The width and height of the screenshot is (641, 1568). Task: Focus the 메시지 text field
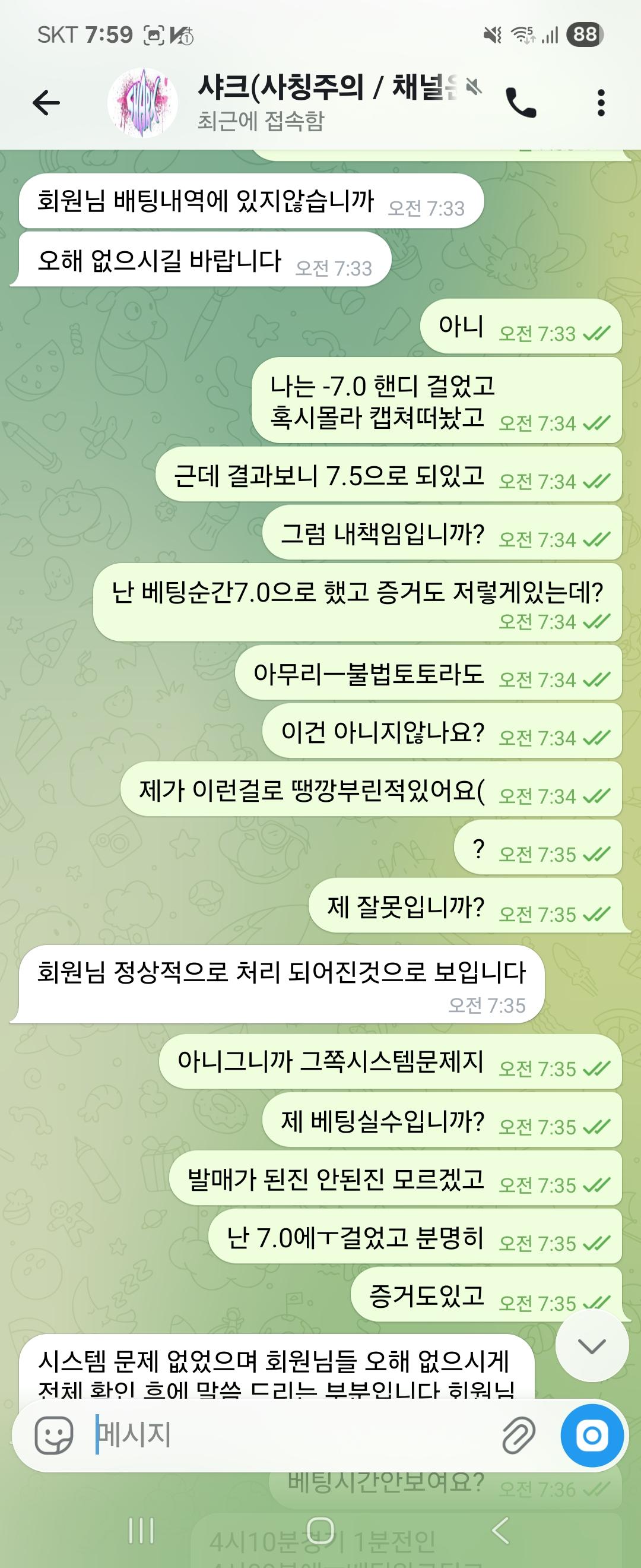pyautogui.click(x=292, y=1435)
